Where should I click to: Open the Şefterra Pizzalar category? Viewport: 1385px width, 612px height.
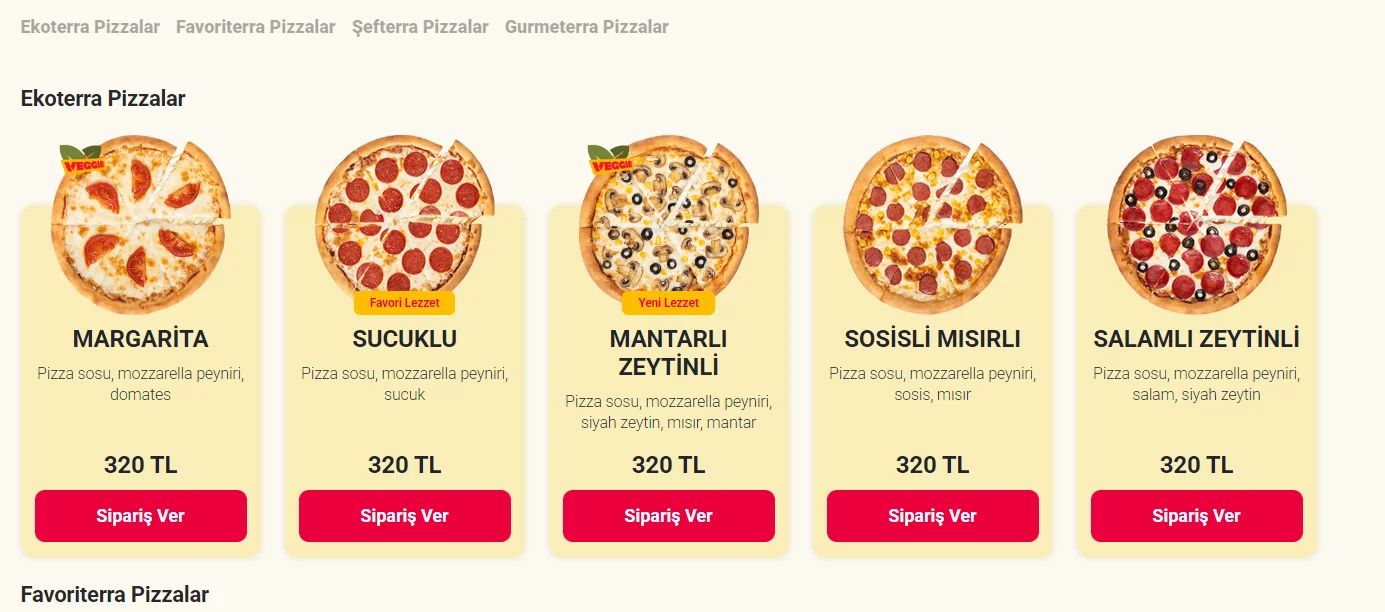(420, 27)
